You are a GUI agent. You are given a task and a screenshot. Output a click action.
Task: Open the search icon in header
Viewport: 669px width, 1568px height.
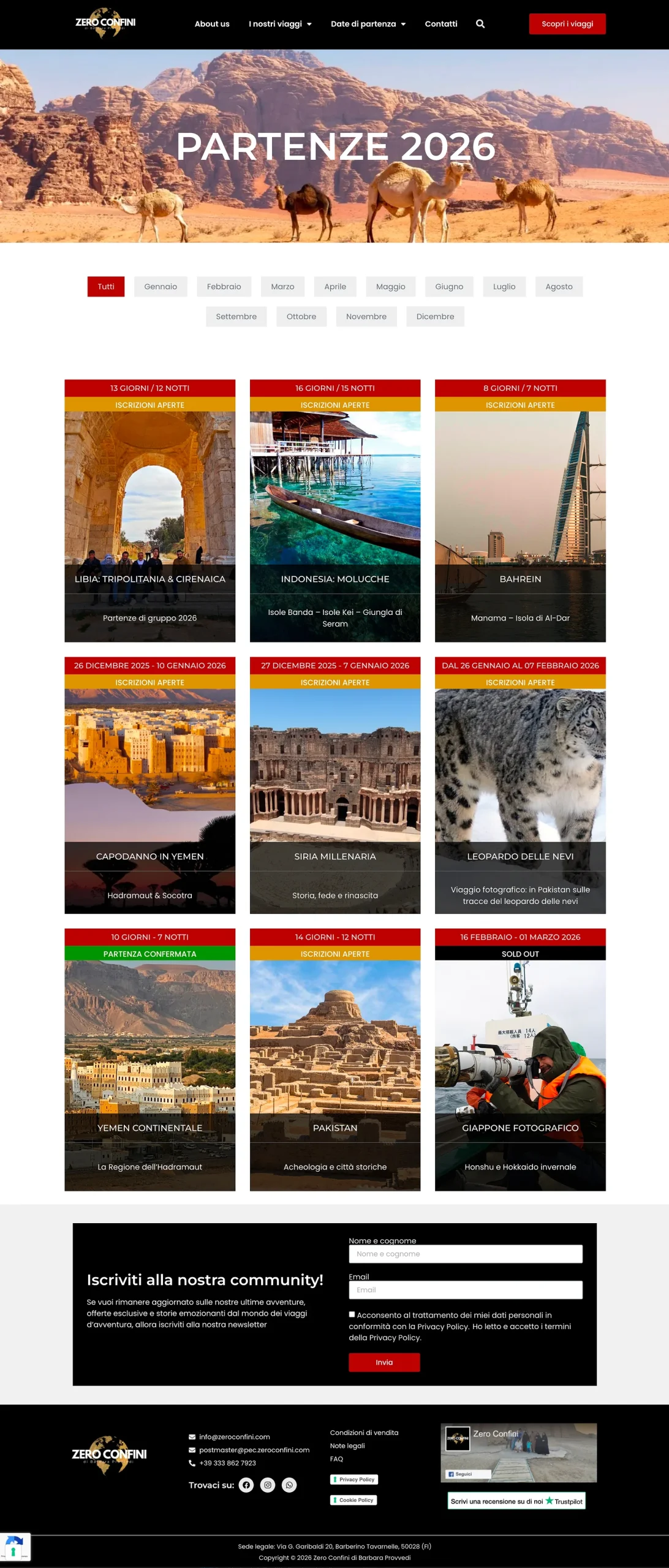click(480, 24)
